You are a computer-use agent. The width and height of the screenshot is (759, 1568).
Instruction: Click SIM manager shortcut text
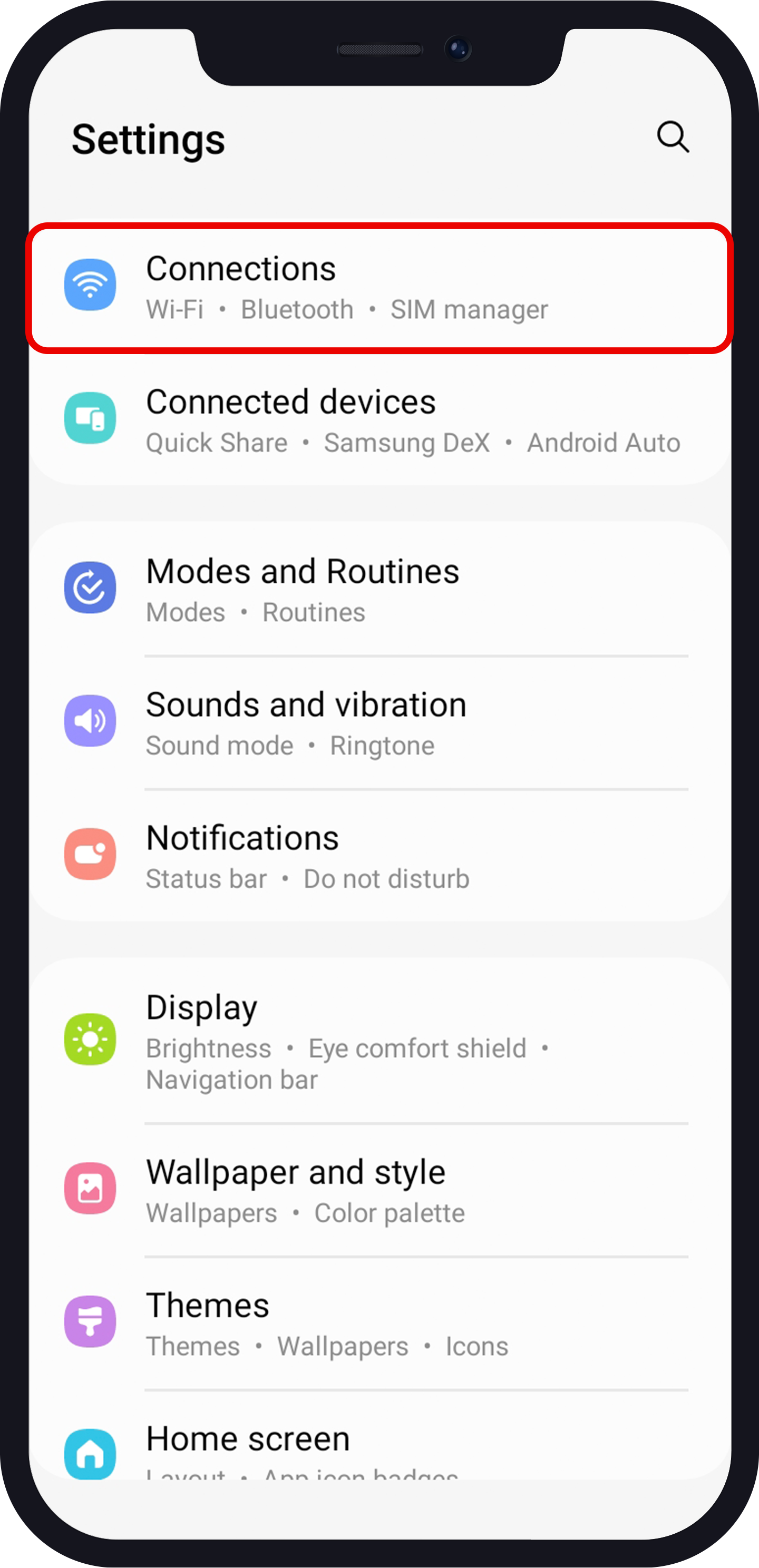coord(470,309)
